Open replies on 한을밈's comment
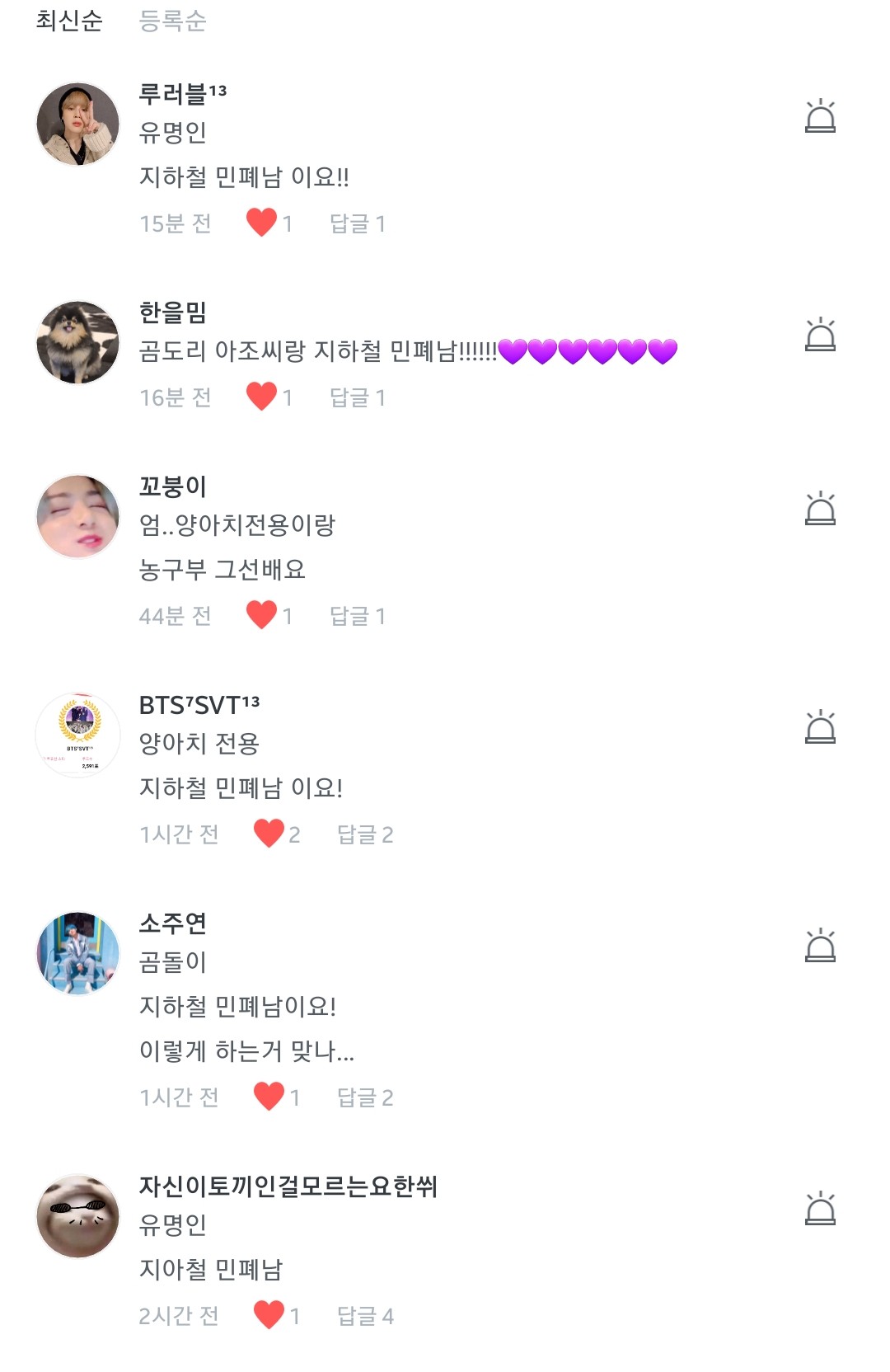The height and width of the screenshot is (1372, 890). click(x=357, y=397)
